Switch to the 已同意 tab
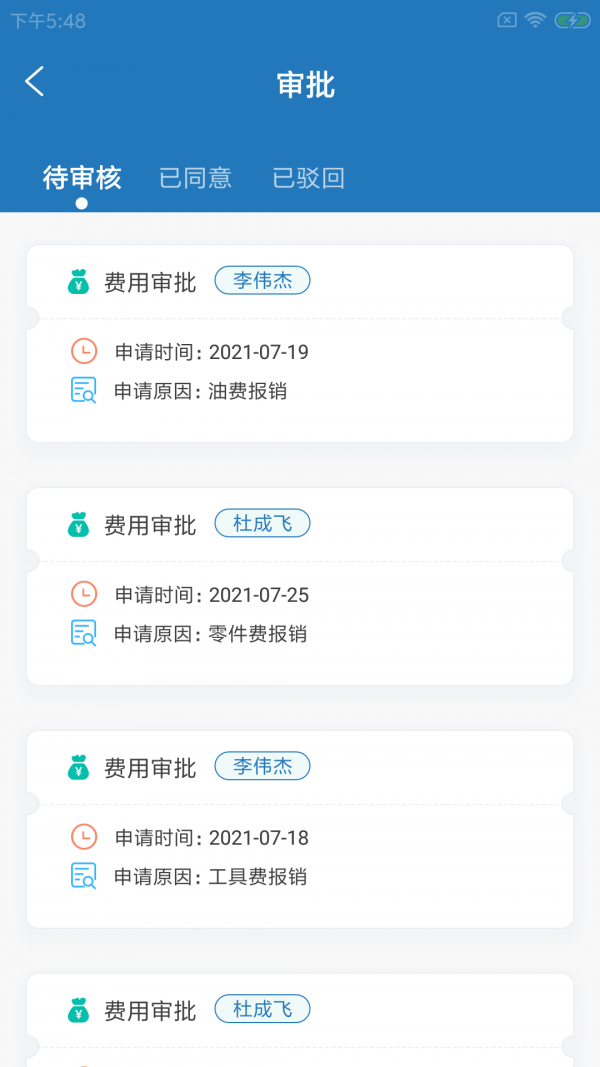 click(x=195, y=178)
